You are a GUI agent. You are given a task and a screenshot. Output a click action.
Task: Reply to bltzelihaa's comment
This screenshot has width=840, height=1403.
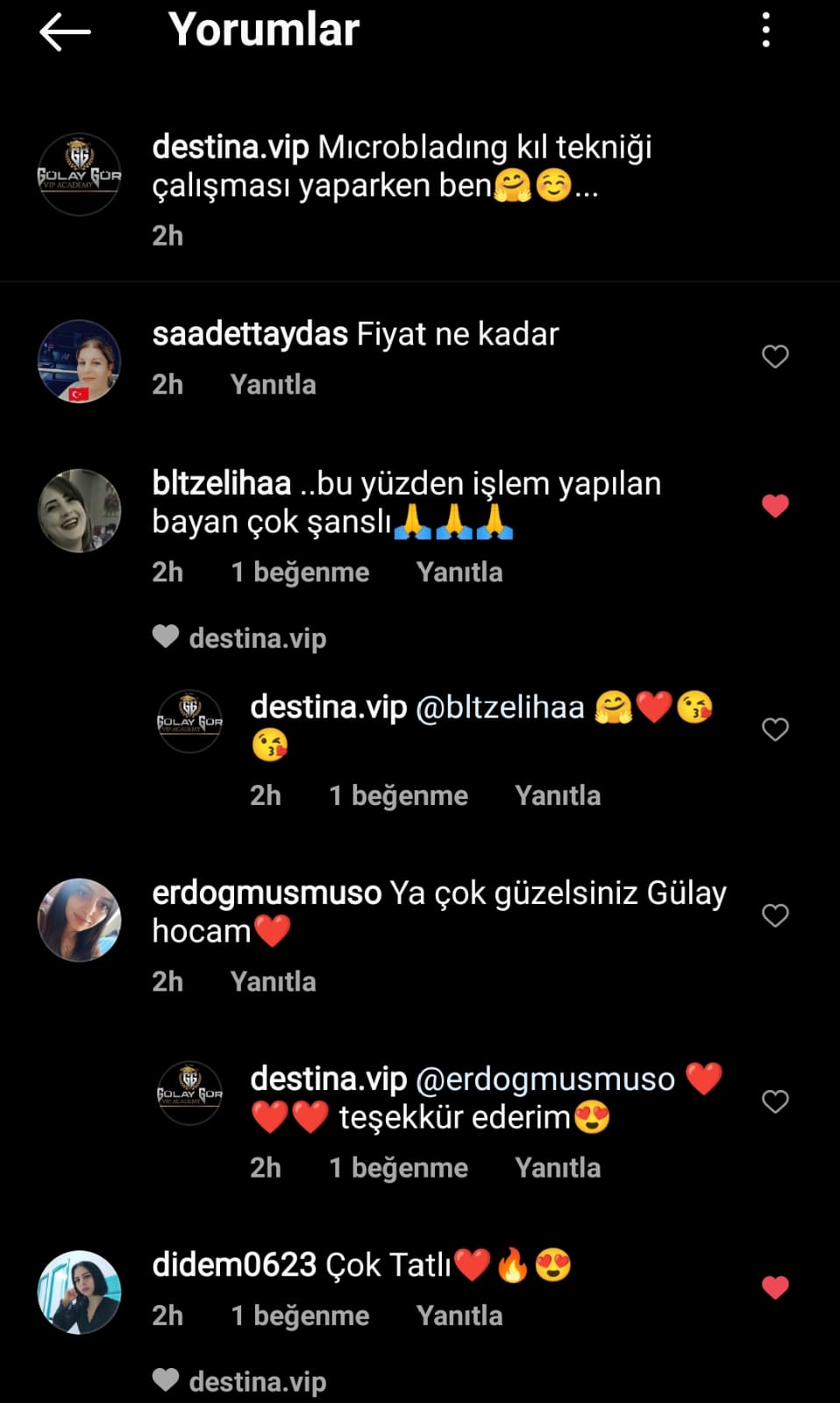click(459, 572)
